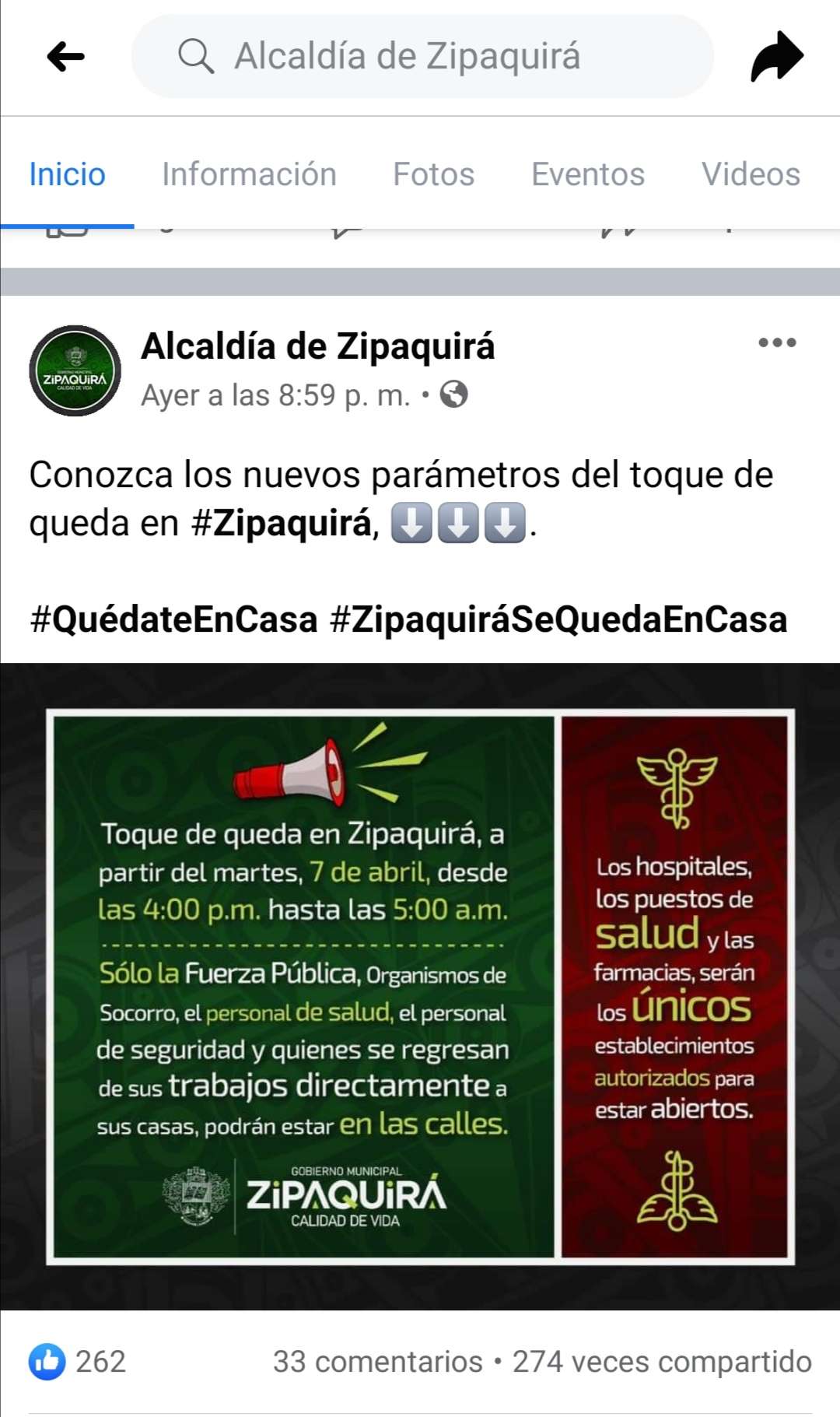Open the Fotos tab
Viewport: 840px width, 1417px height.
point(433,174)
